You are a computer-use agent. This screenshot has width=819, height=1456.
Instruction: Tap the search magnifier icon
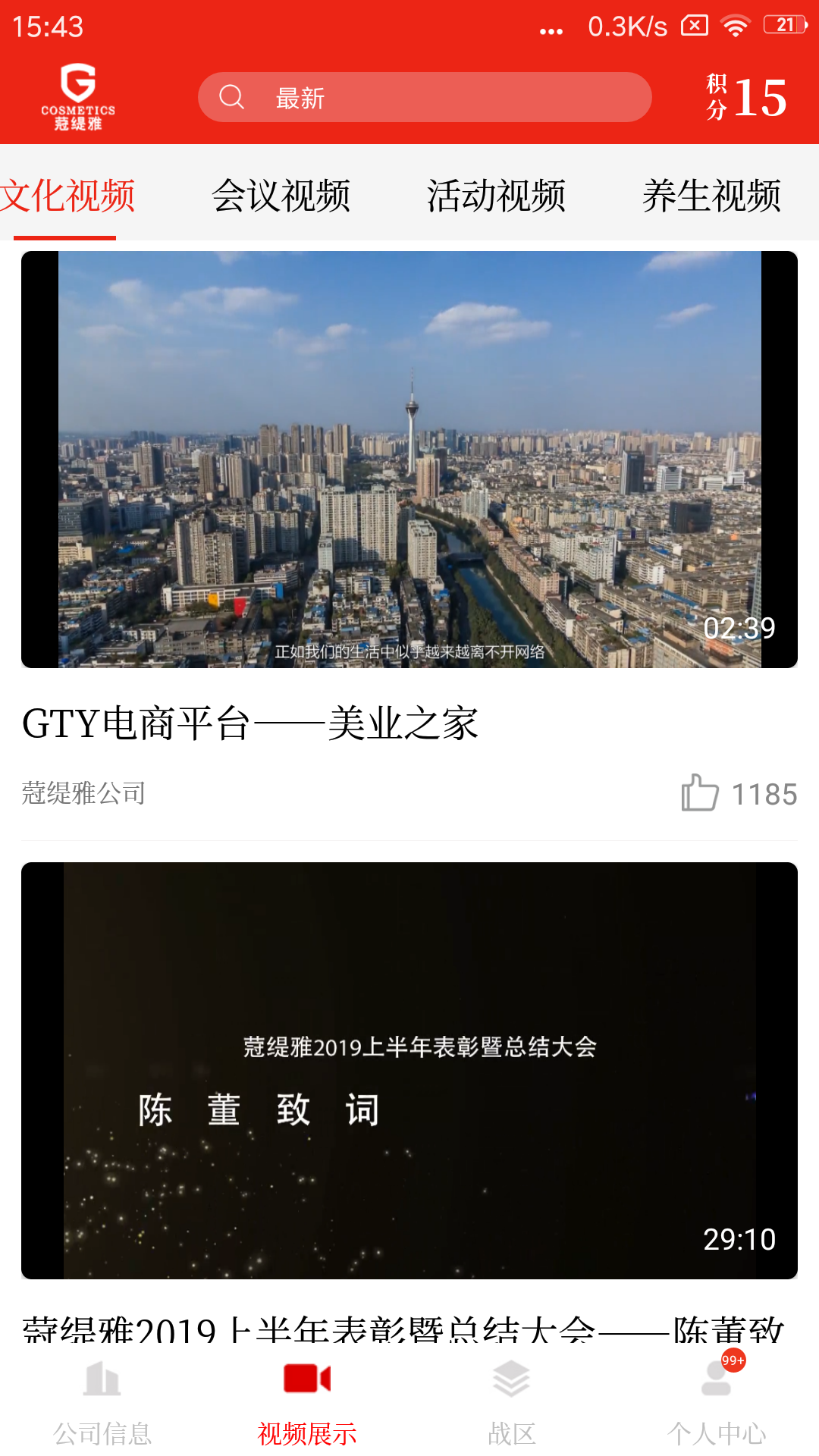point(232,97)
